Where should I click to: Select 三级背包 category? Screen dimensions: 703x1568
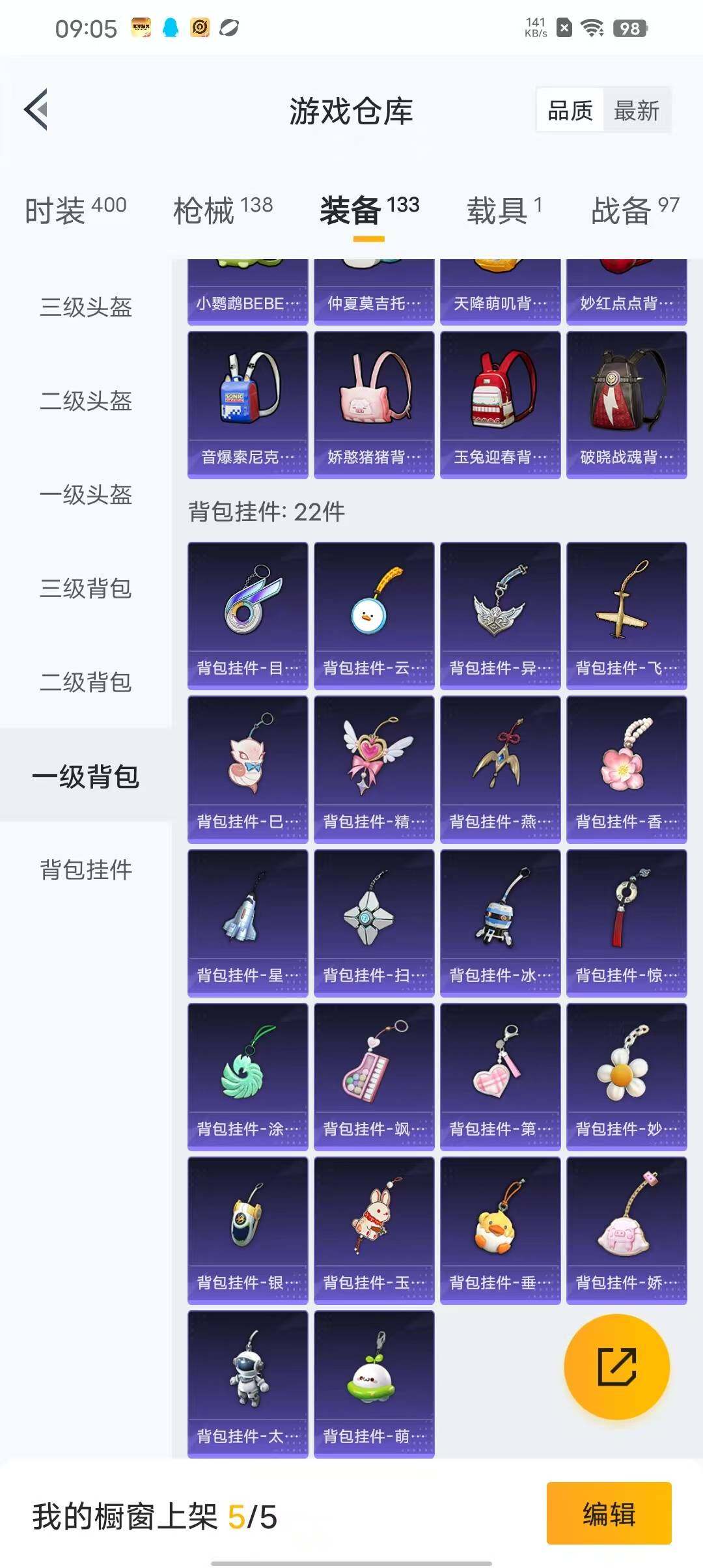coord(86,589)
